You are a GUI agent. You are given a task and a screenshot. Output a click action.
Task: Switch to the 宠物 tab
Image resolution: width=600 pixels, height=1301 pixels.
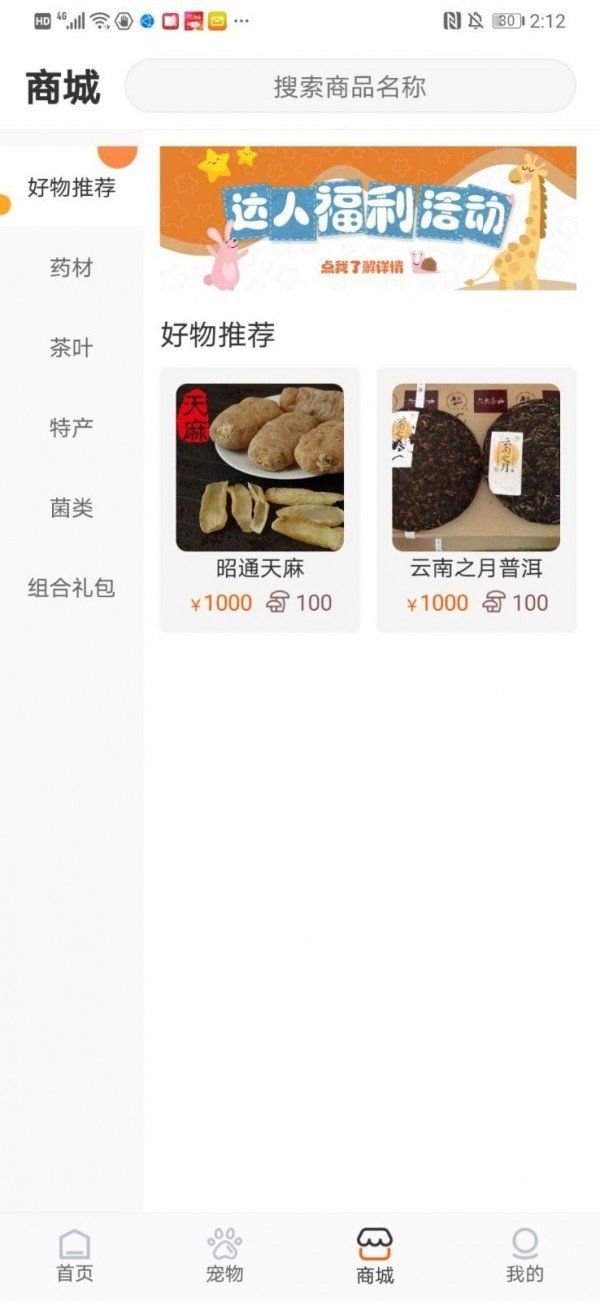click(x=225, y=1256)
